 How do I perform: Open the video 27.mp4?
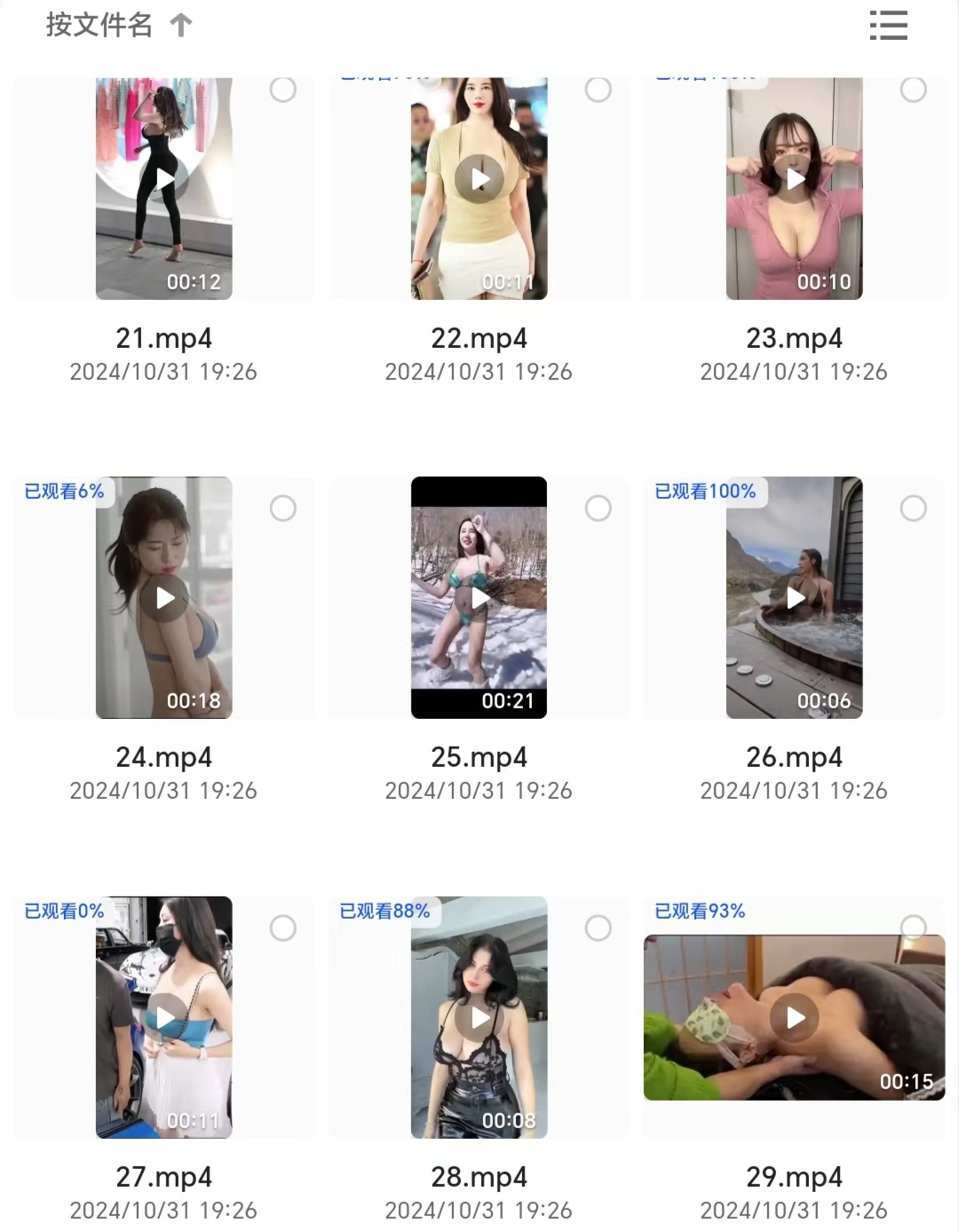coord(164,1018)
